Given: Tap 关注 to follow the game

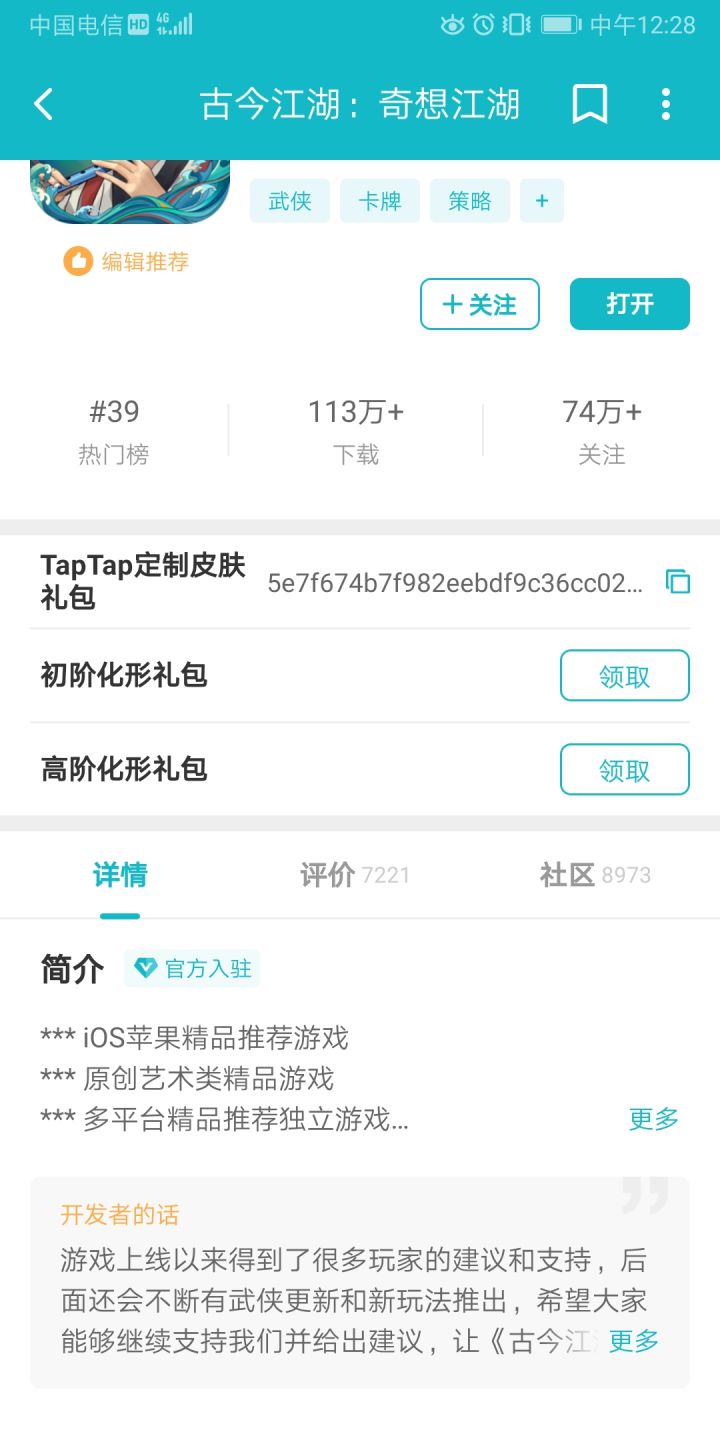Looking at the screenshot, I should tap(480, 303).
